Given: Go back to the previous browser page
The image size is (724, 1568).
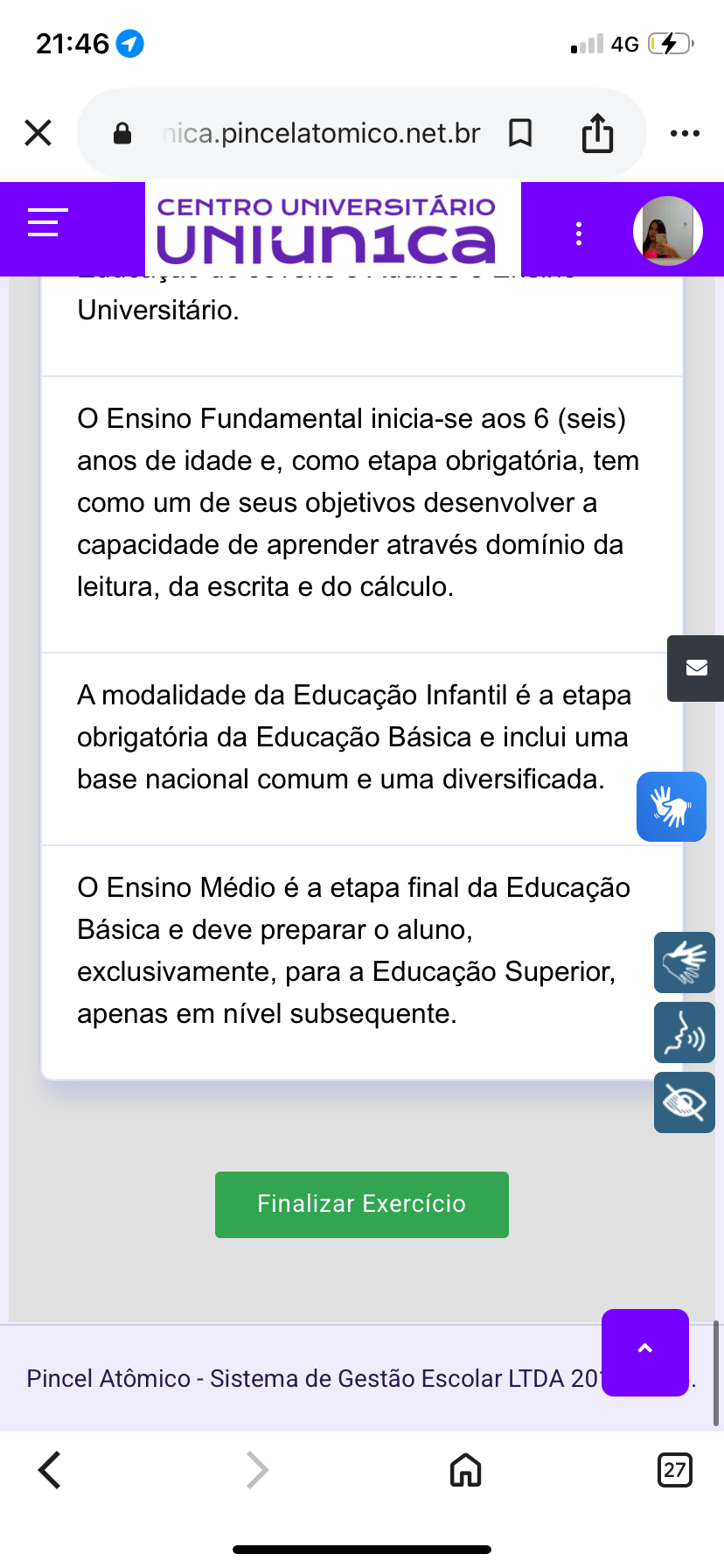Looking at the screenshot, I should point(51,1470).
